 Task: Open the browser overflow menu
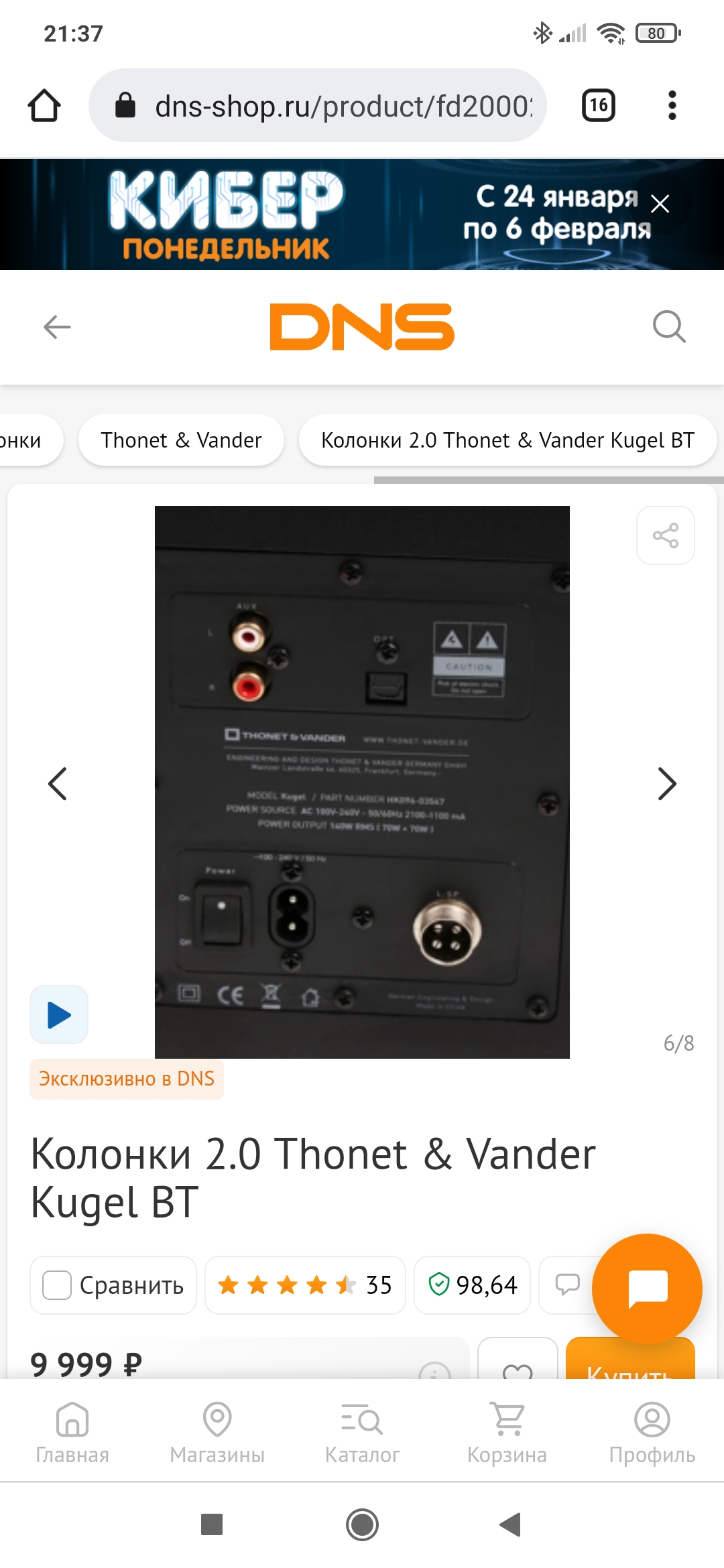[x=672, y=105]
